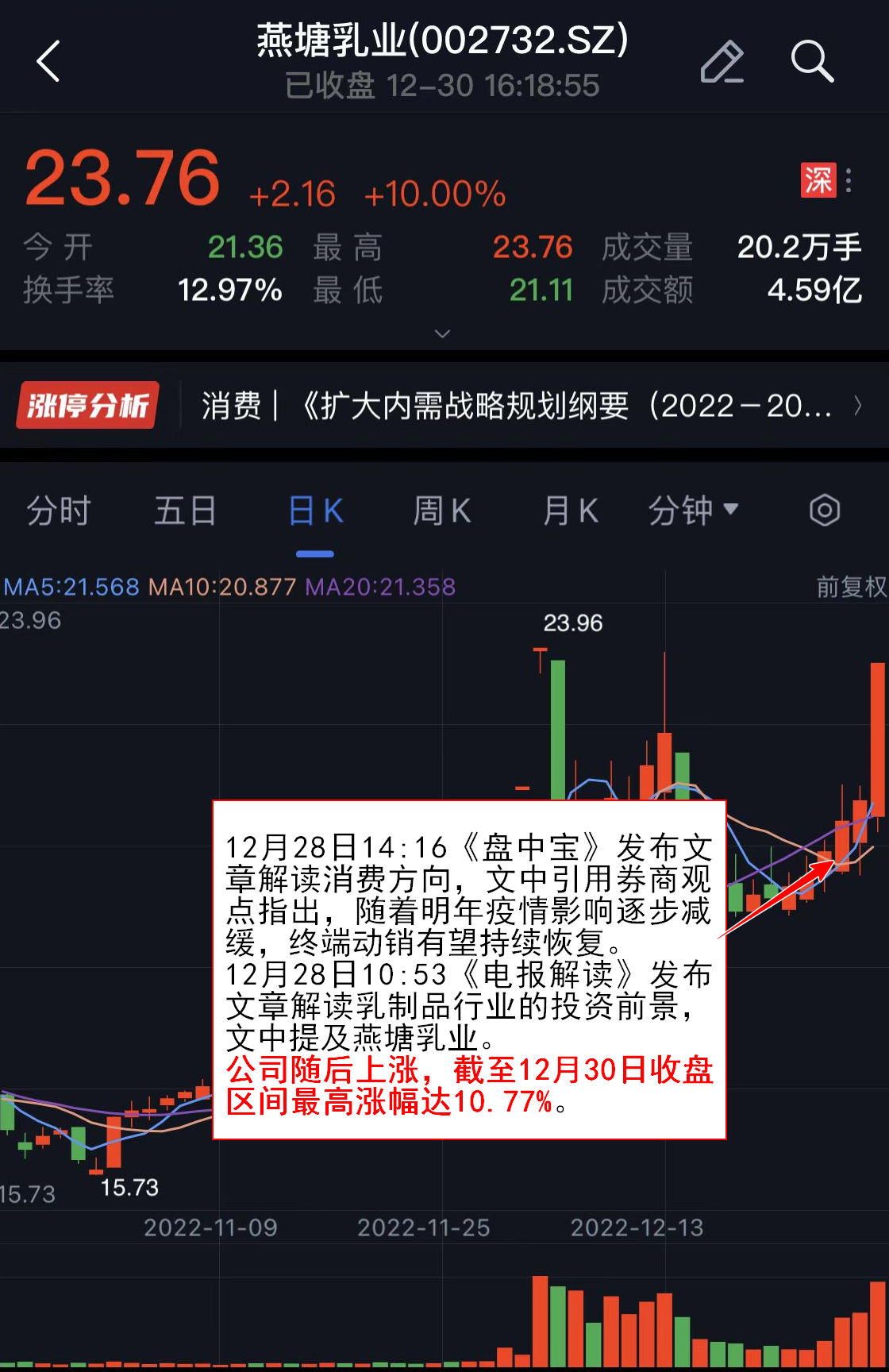Screen dimensions: 889x1372
Task: Show the 五日 chart
Action: [x=185, y=511]
